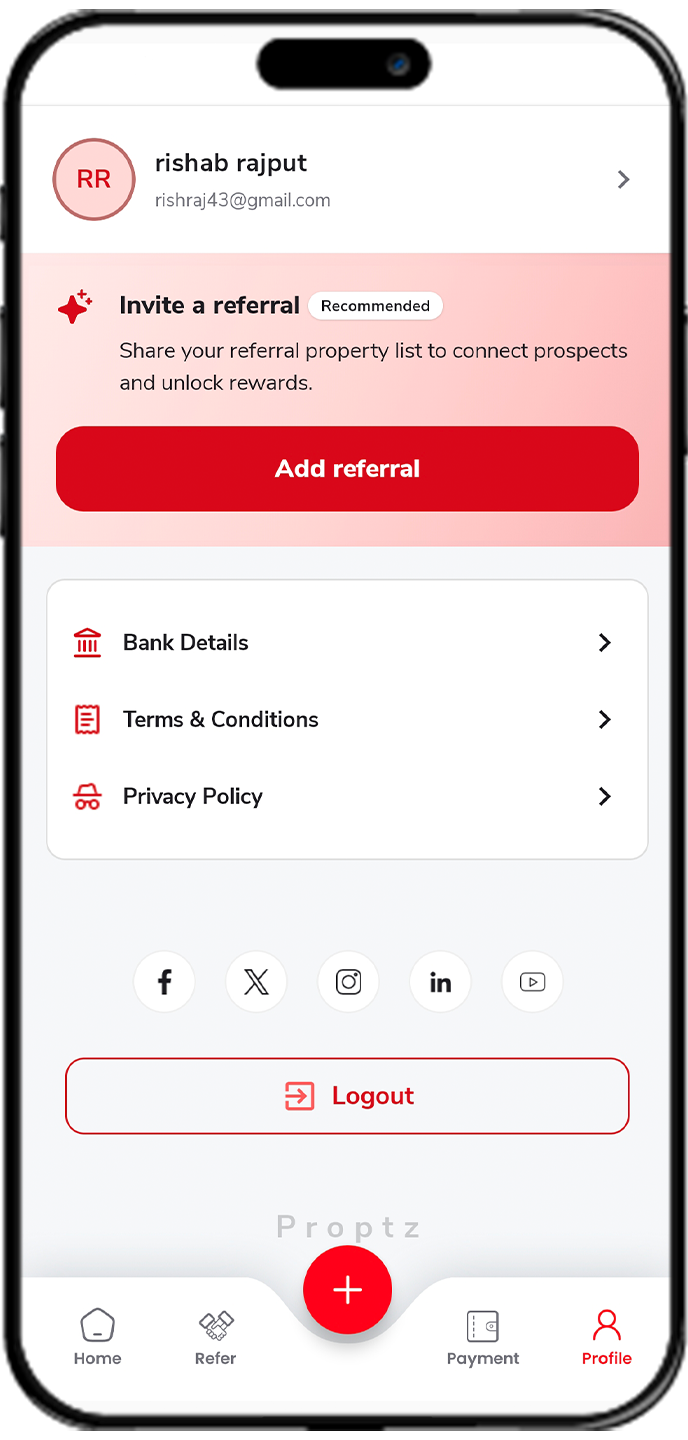Open the Payment tab
The width and height of the screenshot is (688, 1440).
click(x=483, y=1337)
